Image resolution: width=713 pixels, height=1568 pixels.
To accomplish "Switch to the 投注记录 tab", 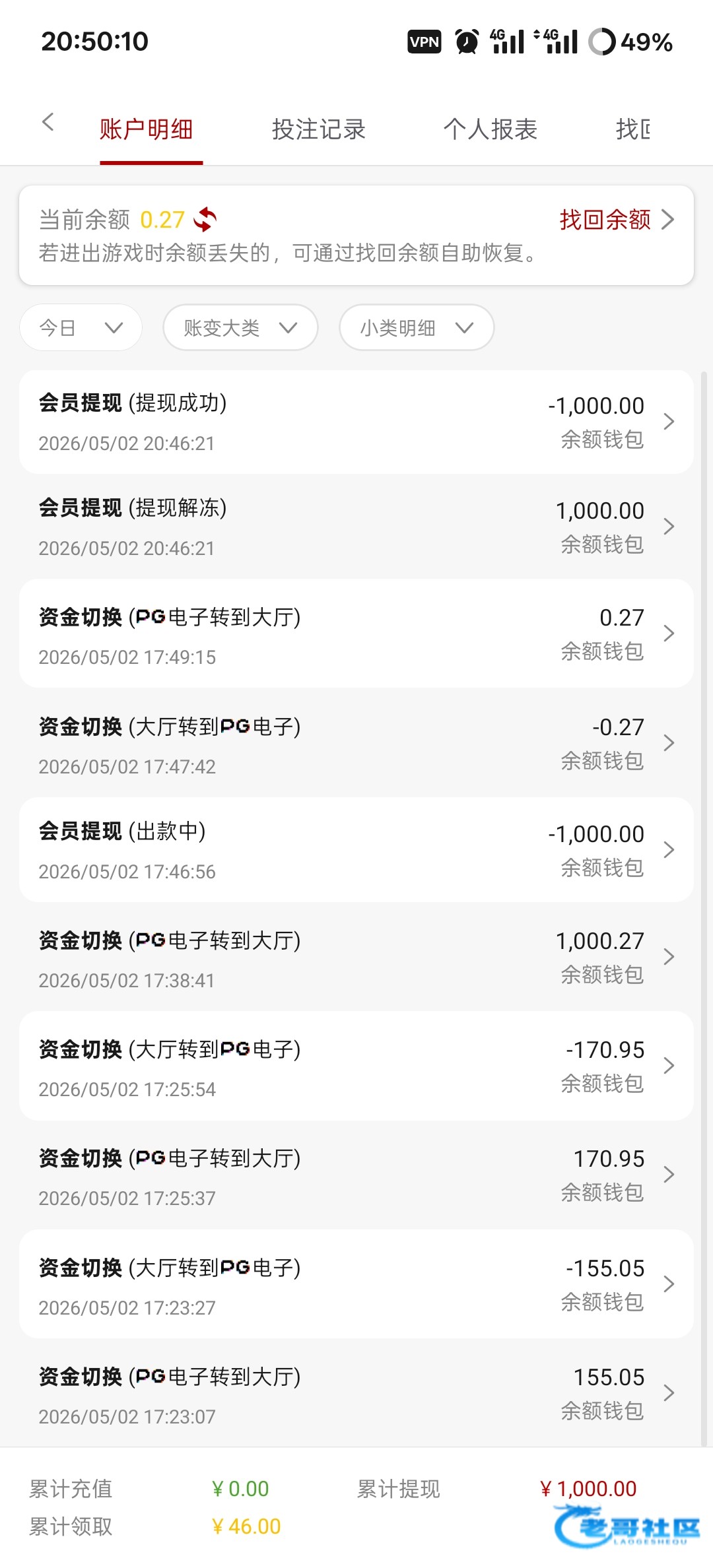I will (319, 129).
